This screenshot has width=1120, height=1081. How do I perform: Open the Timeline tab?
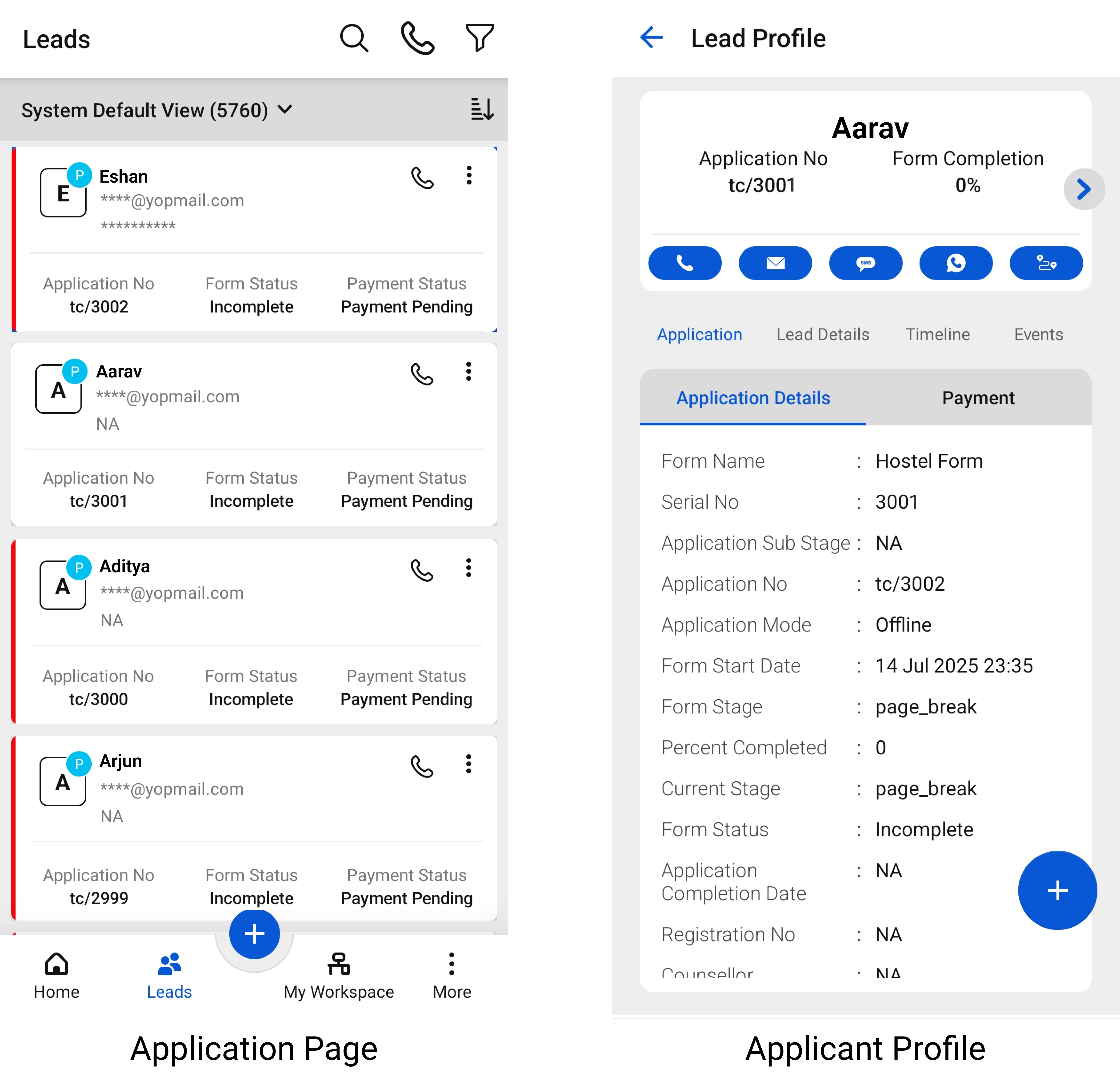pos(937,334)
